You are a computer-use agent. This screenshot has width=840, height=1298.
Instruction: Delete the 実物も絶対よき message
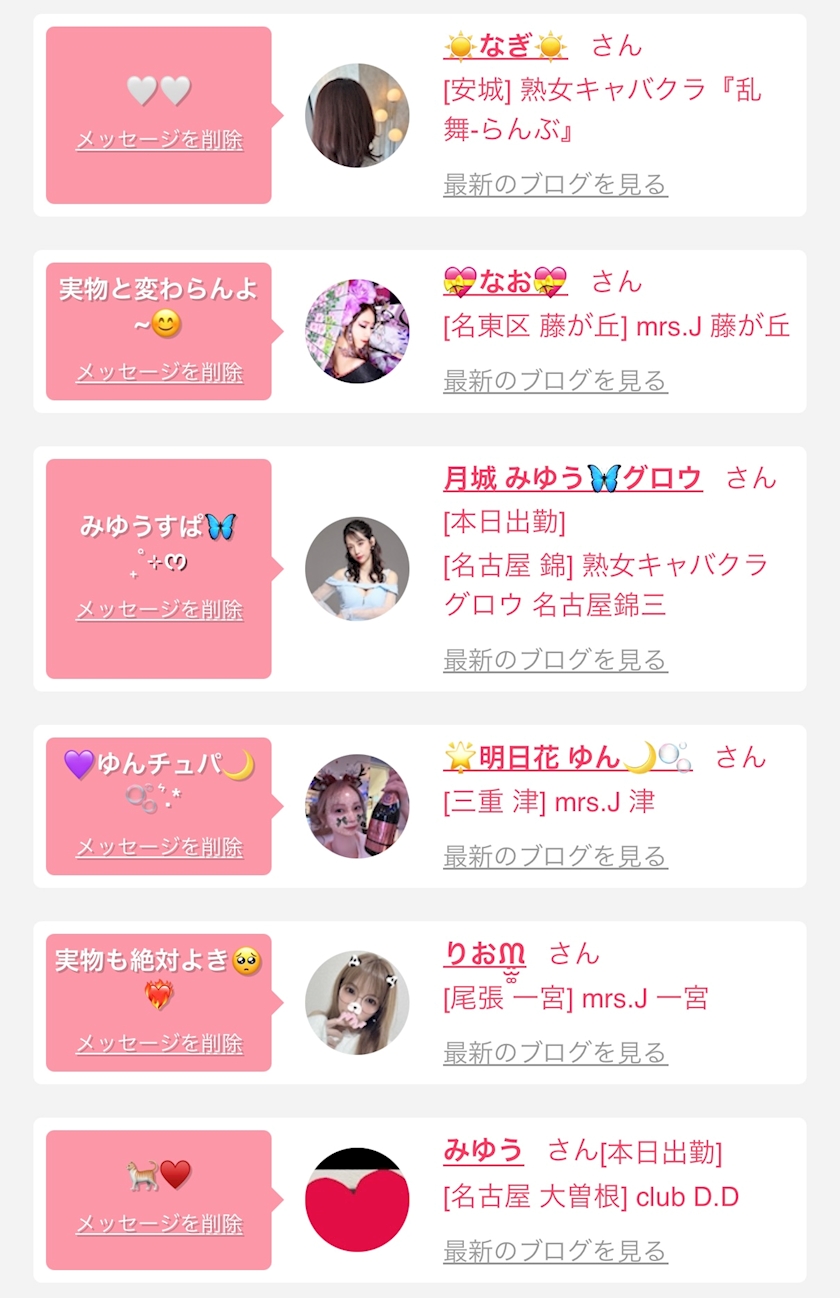[x=159, y=1044]
